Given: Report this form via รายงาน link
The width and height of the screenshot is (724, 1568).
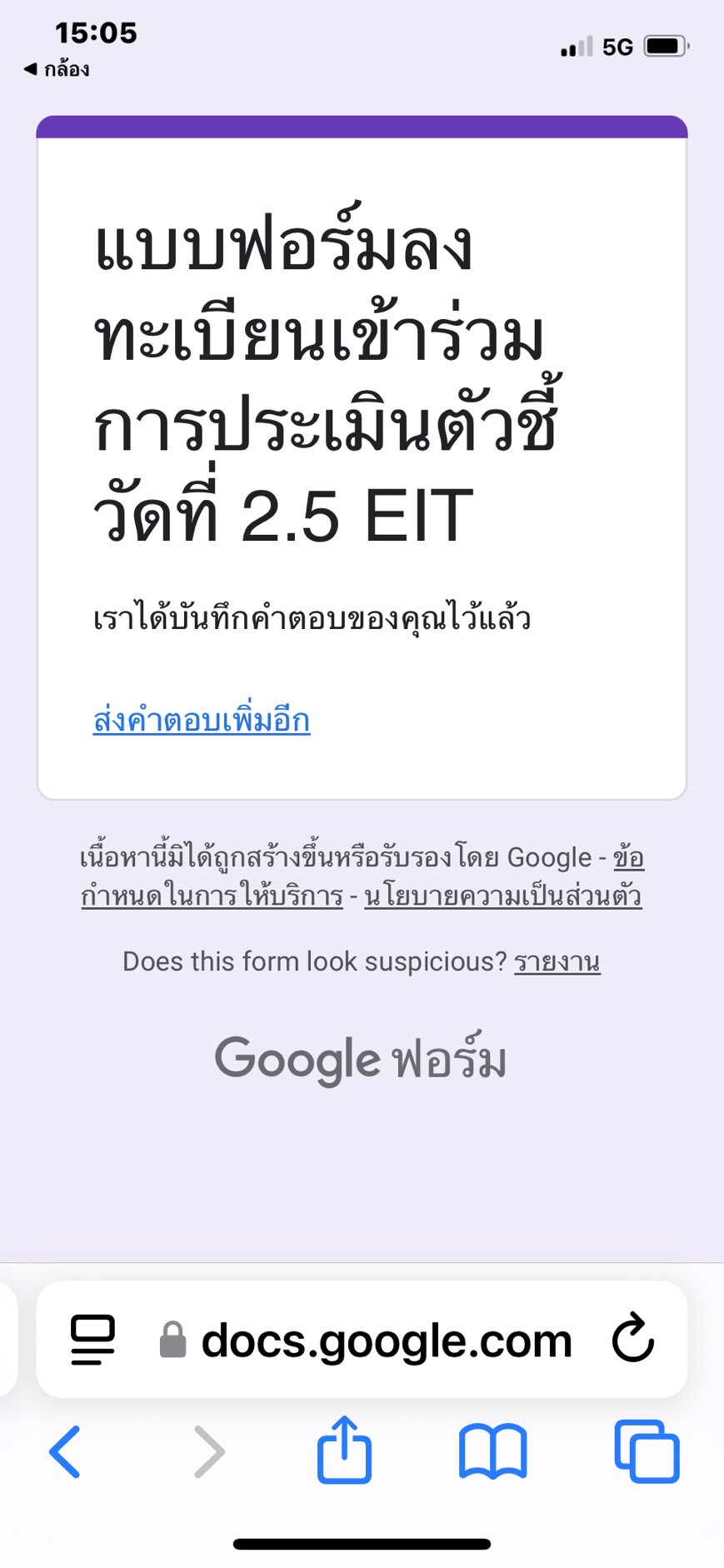Looking at the screenshot, I should pyautogui.click(x=557, y=961).
